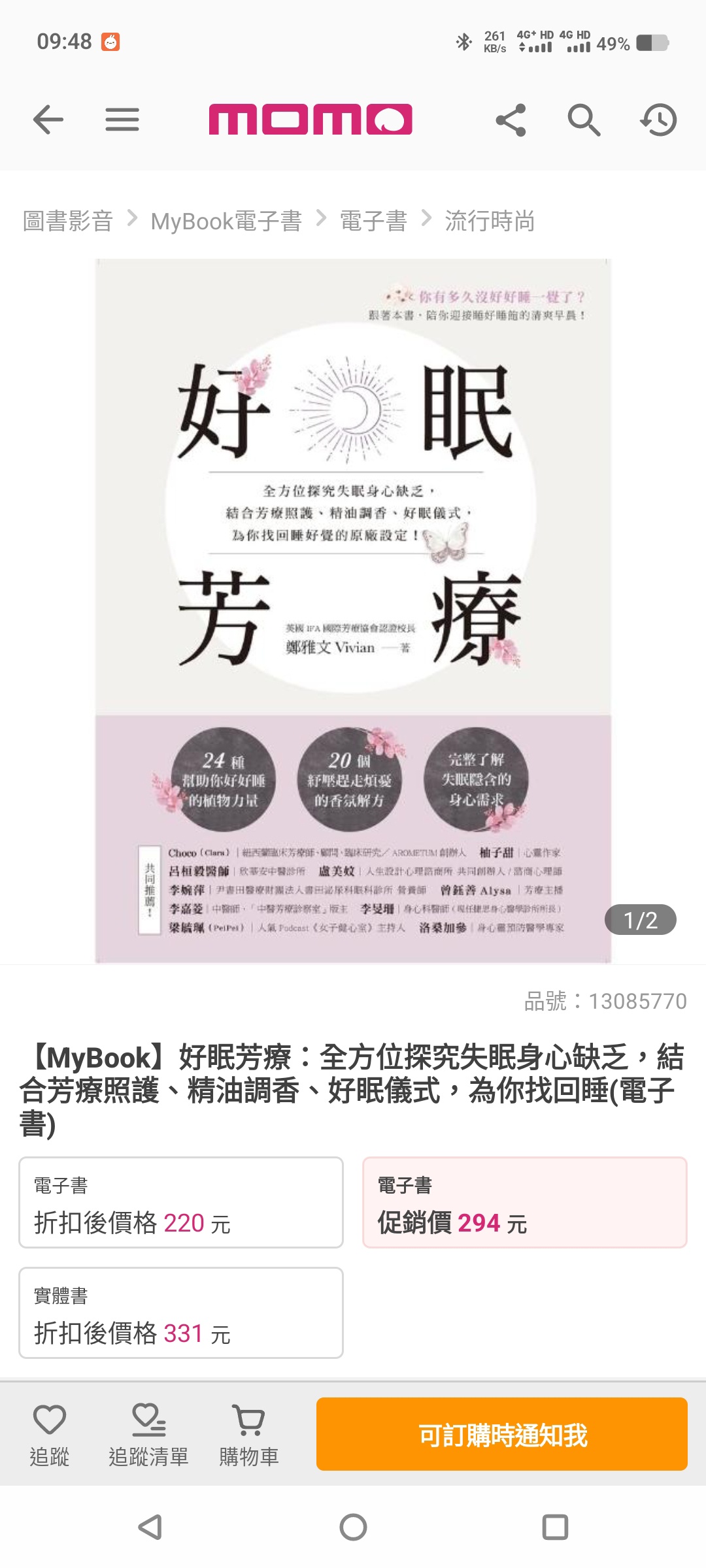Open the 購物車 shopping cart

coord(249,1435)
